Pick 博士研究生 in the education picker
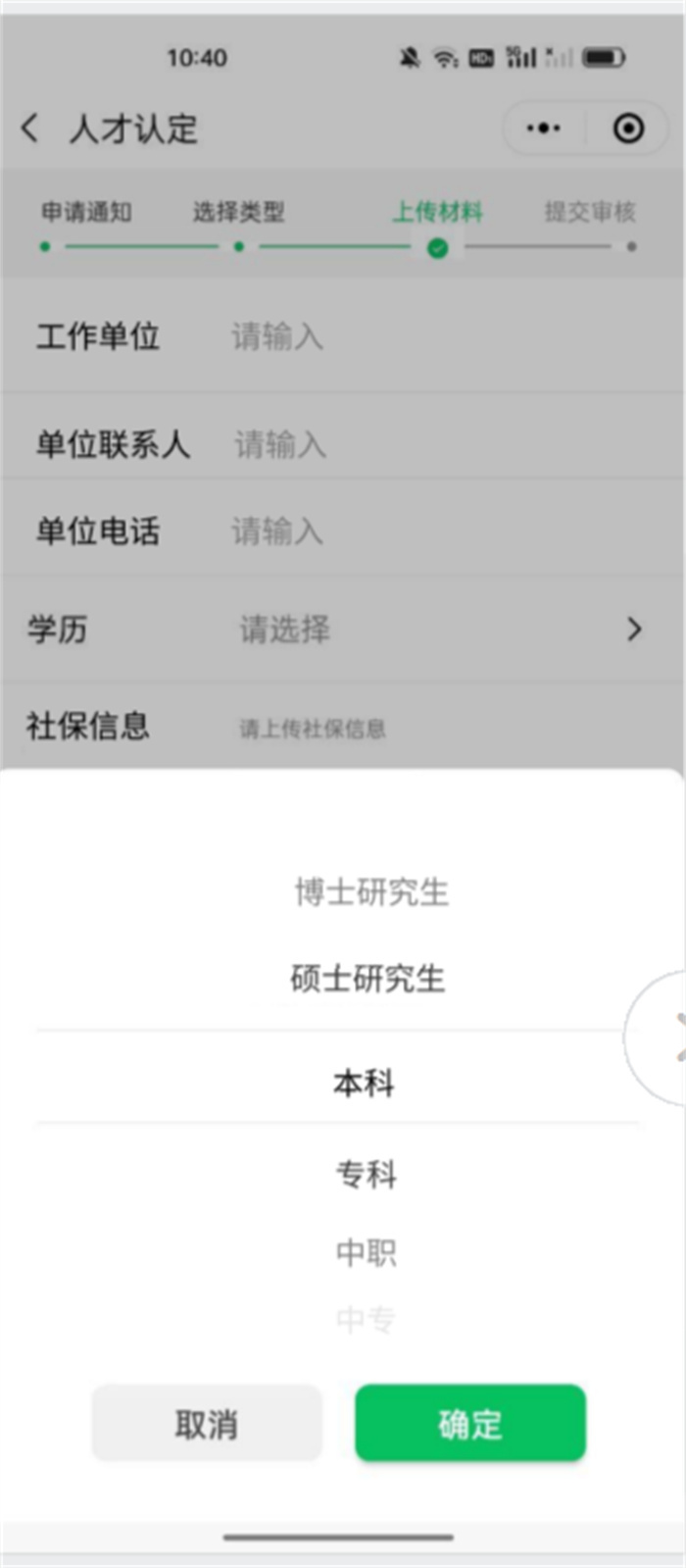Viewport: 686px width, 1568px height. click(370, 892)
